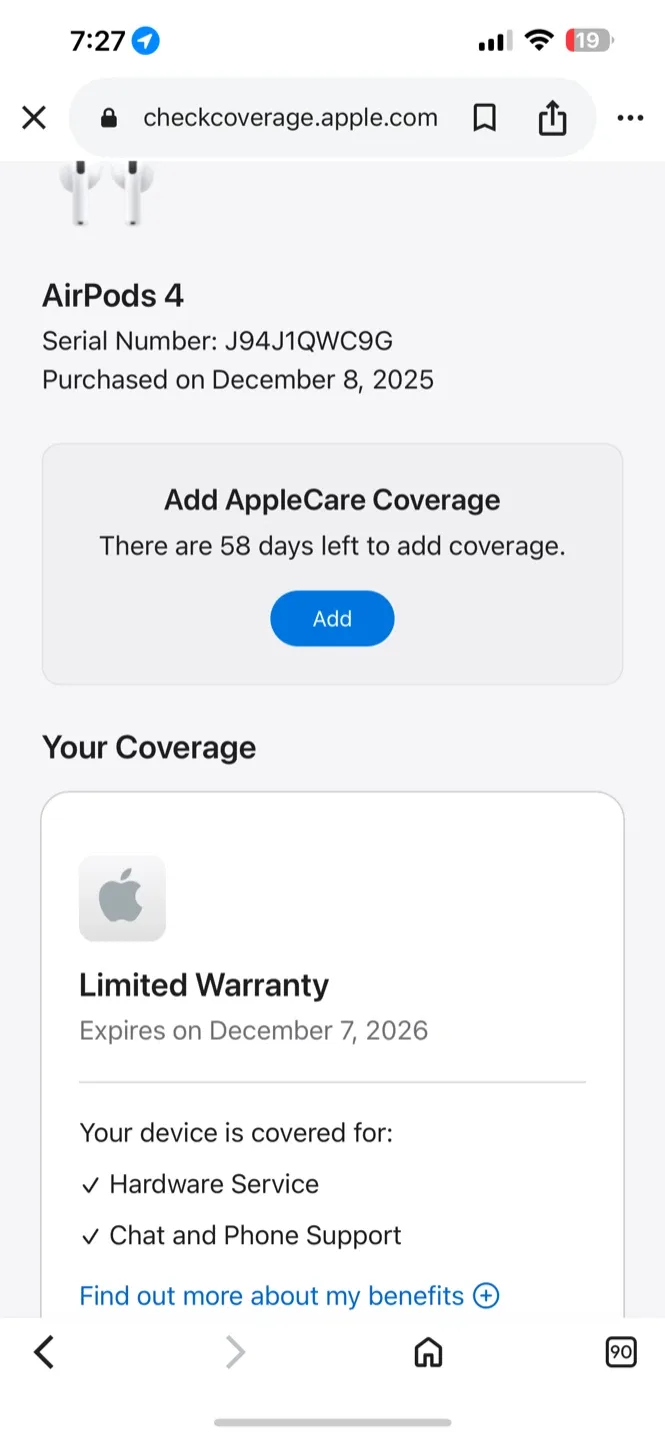Go back to the previous page

[44, 1353]
